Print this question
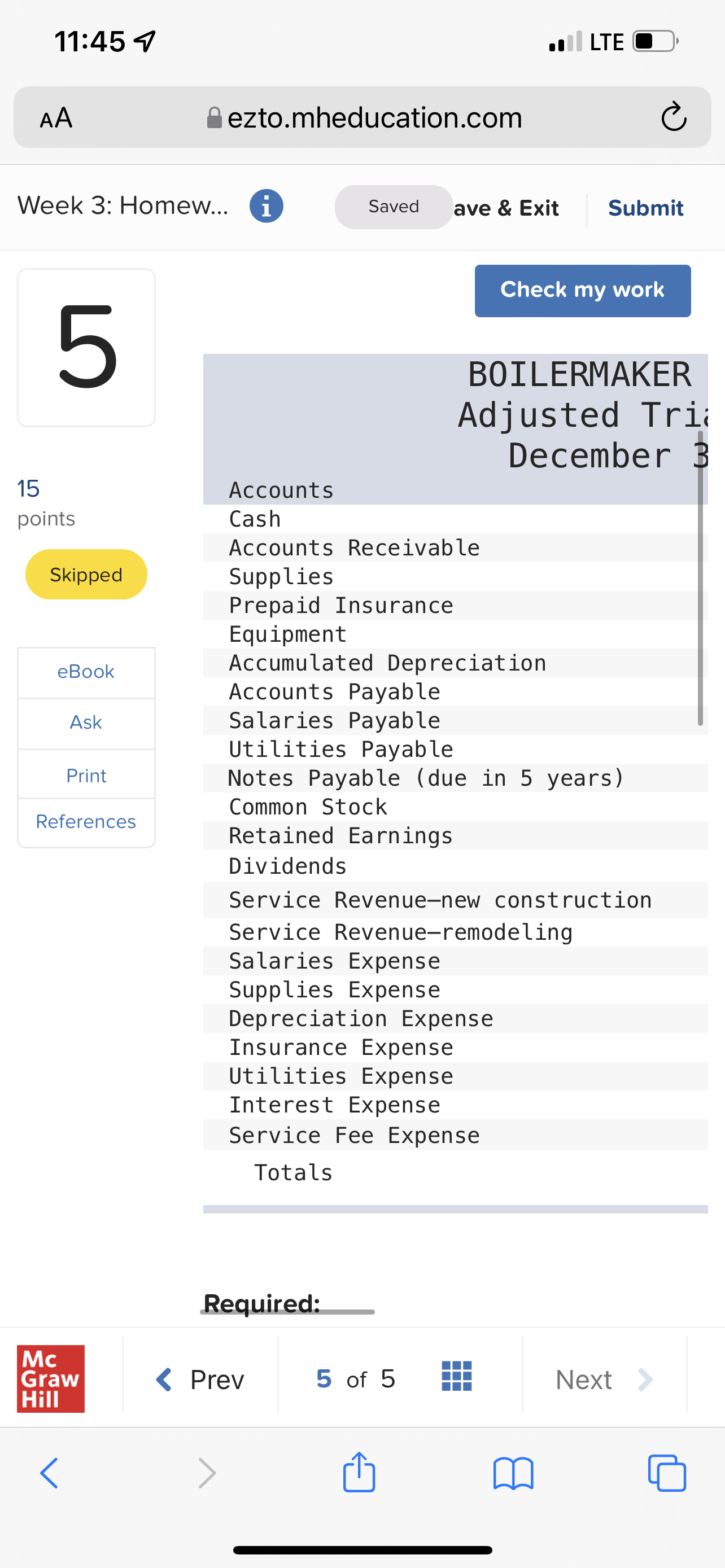The height and width of the screenshot is (1568, 725). coord(86,776)
